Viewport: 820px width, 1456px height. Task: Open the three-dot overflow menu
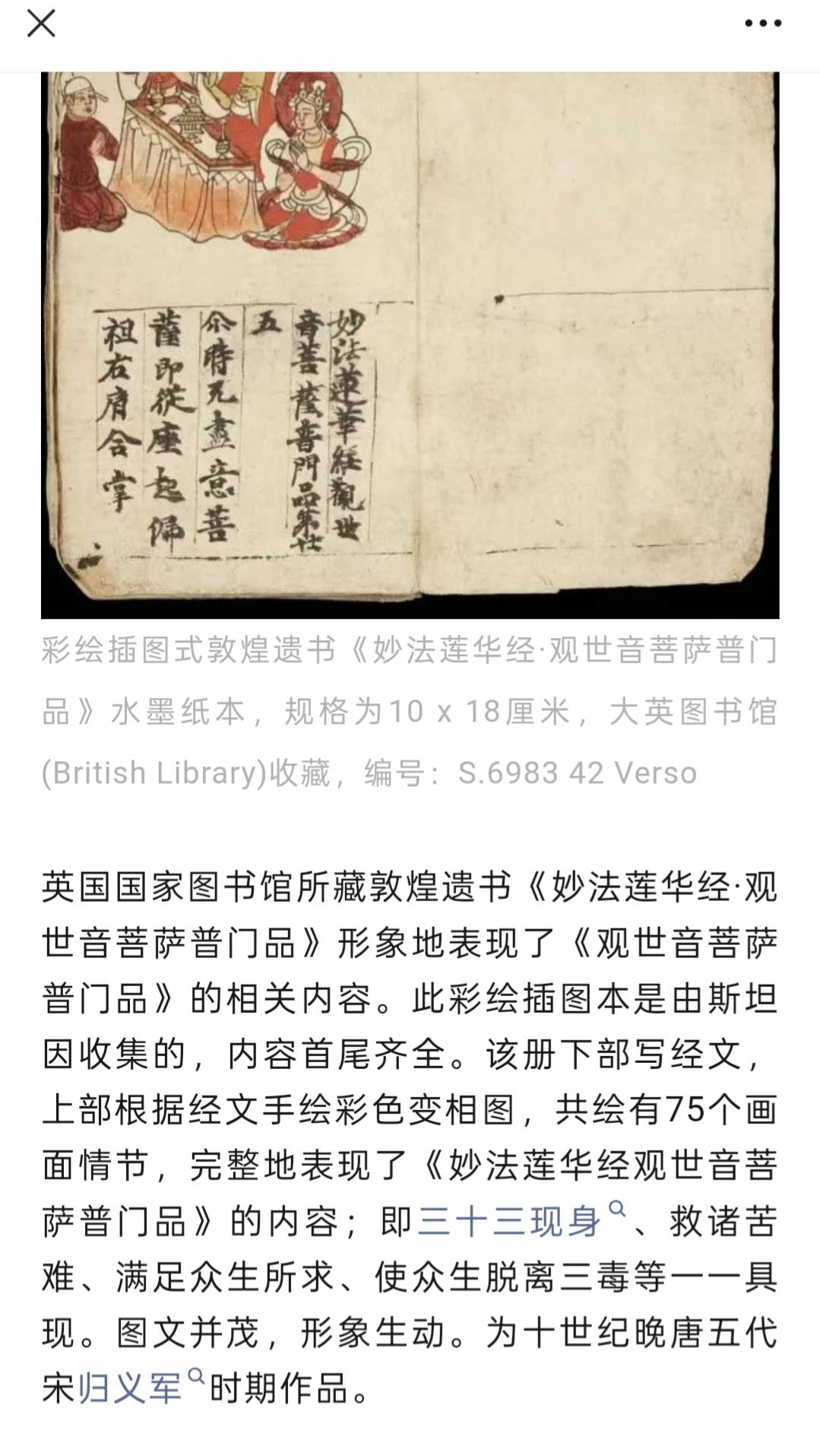pyautogui.click(x=762, y=24)
